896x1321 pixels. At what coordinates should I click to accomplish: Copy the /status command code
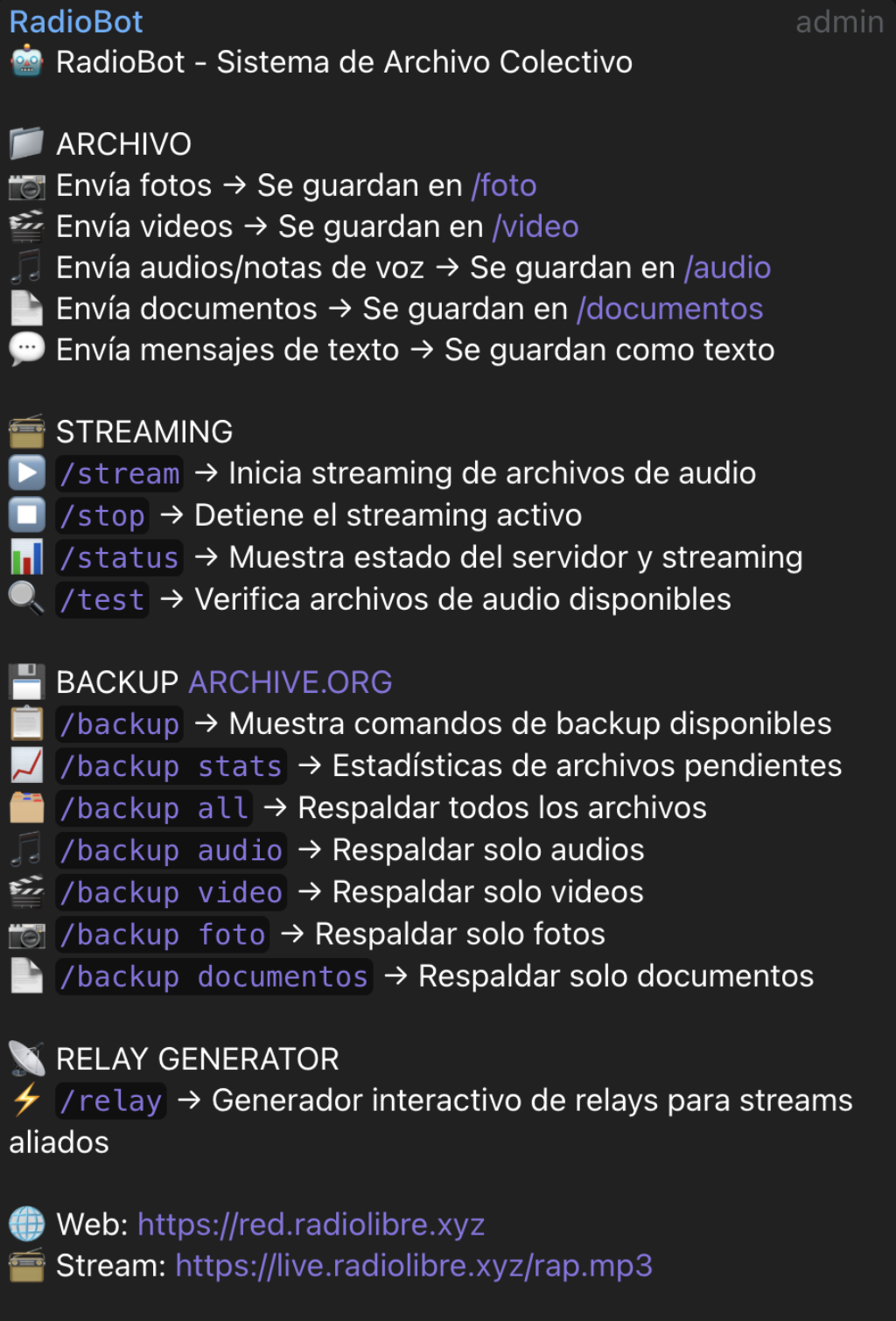coord(120,558)
